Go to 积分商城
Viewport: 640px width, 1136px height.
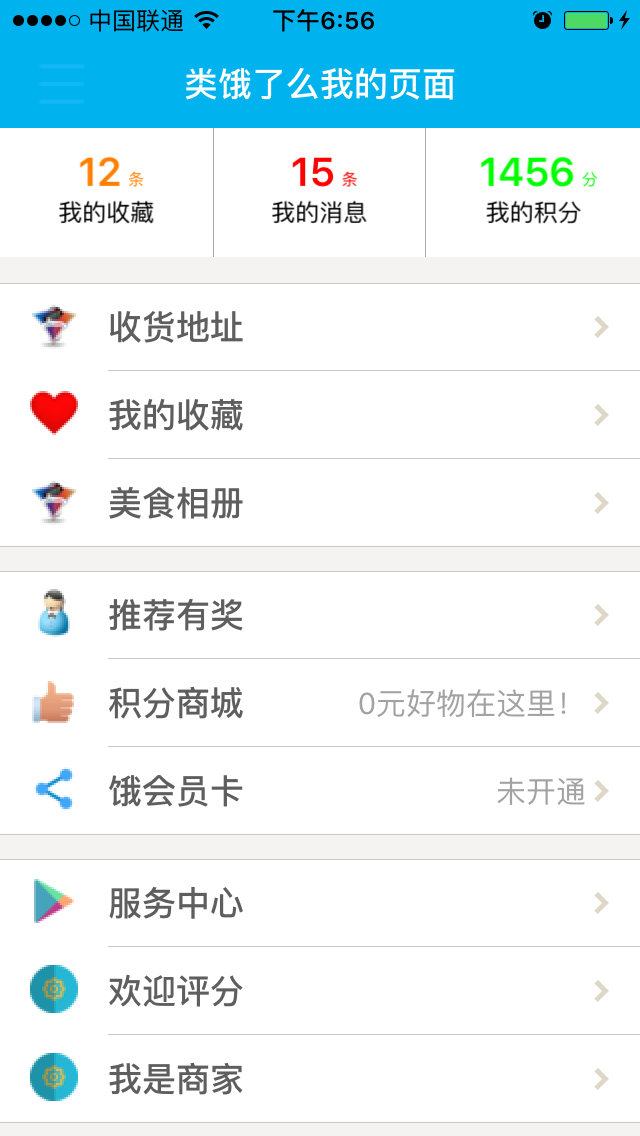[320, 703]
